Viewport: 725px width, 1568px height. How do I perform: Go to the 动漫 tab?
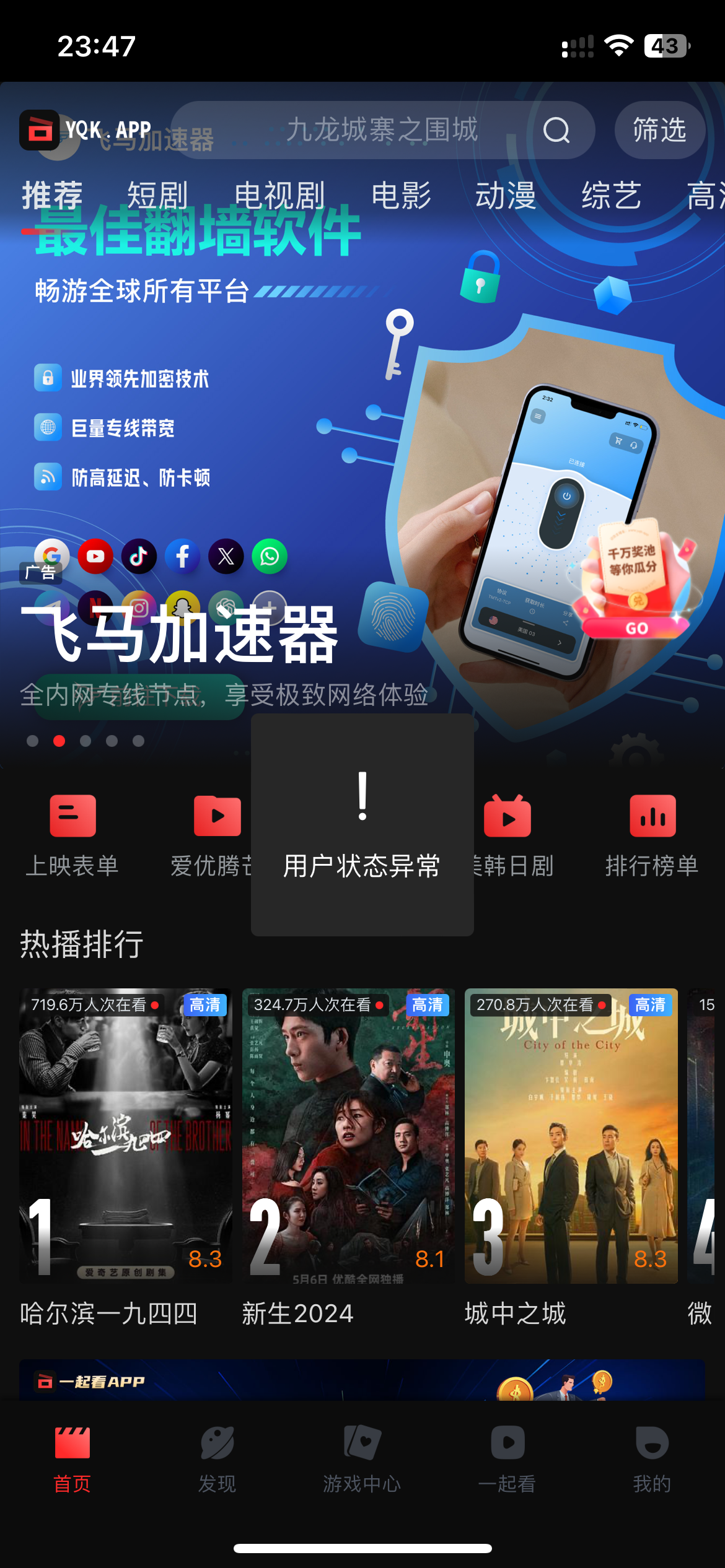click(x=506, y=196)
